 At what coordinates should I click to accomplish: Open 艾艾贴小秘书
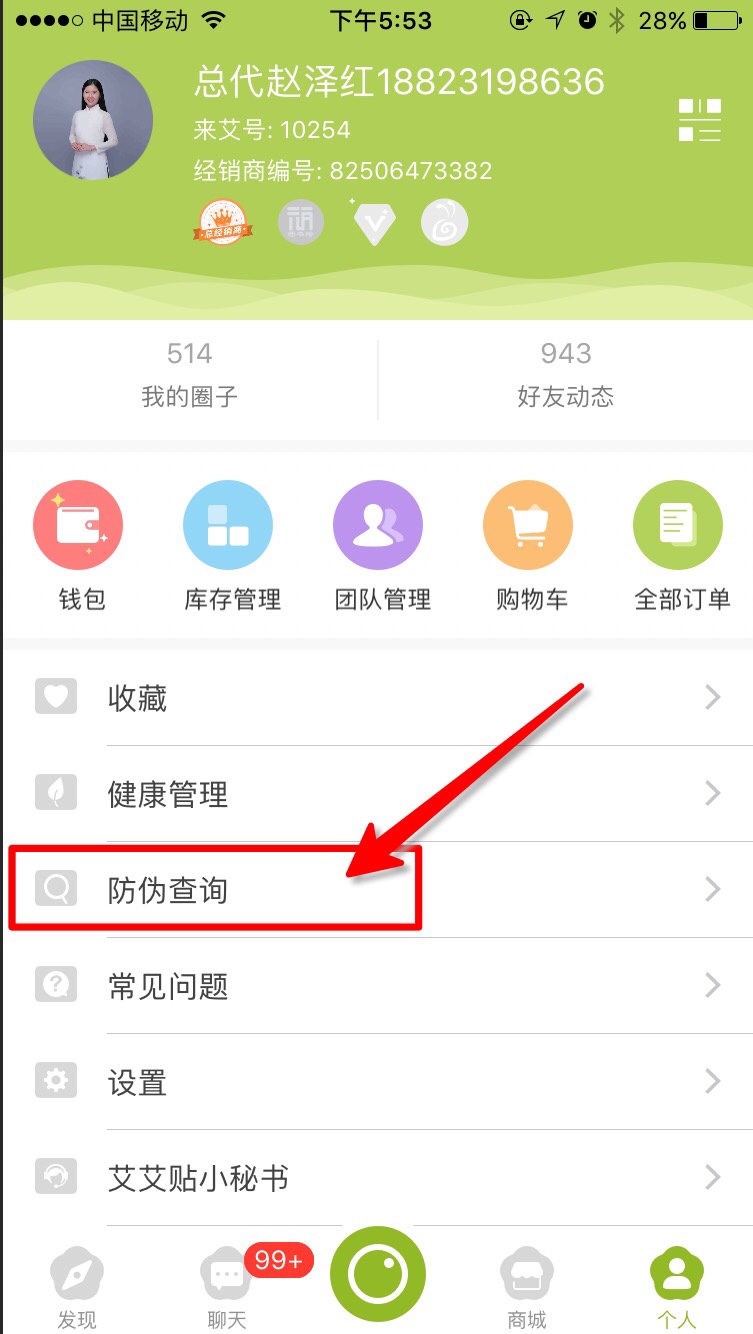click(376, 1177)
